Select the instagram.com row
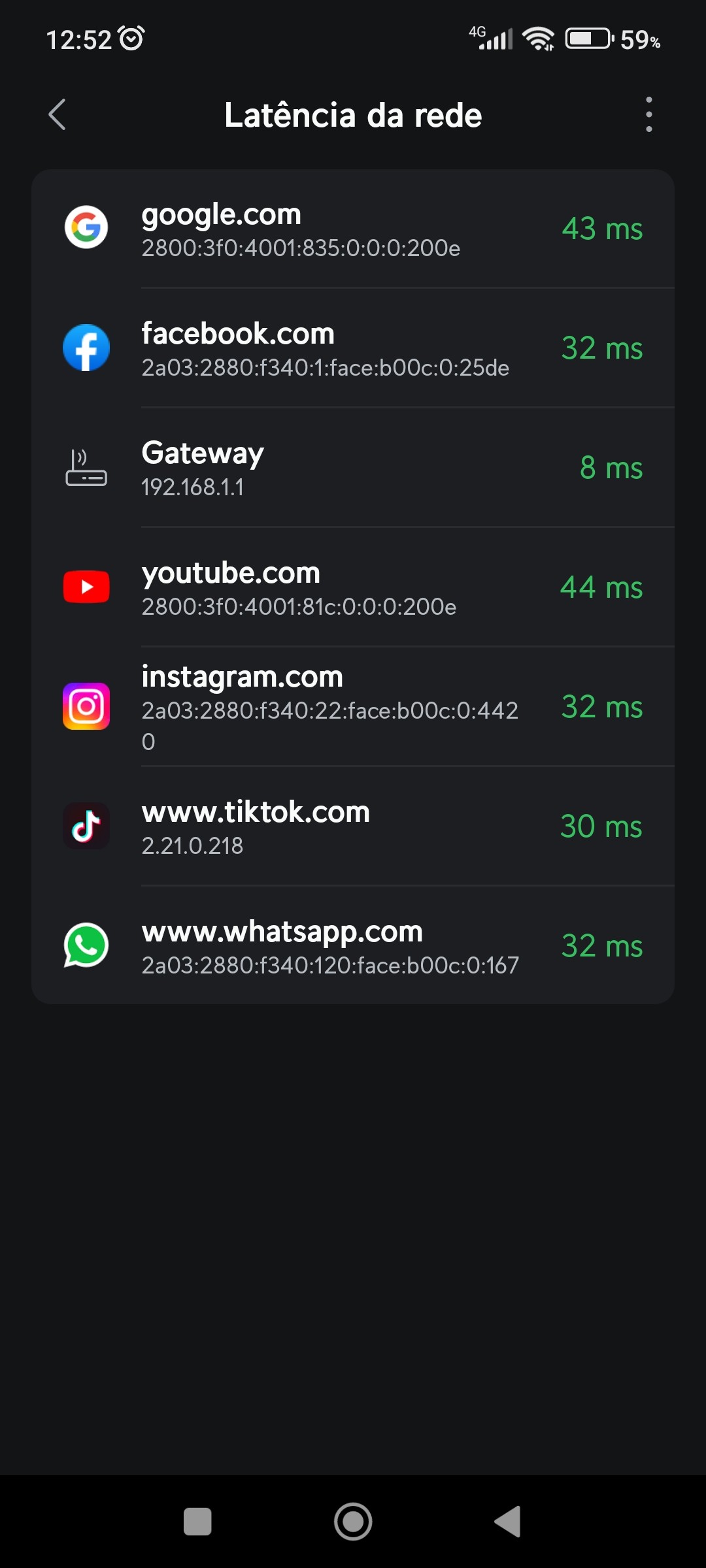Image resolution: width=706 pixels, height=1568 pixels. [353, 707]
